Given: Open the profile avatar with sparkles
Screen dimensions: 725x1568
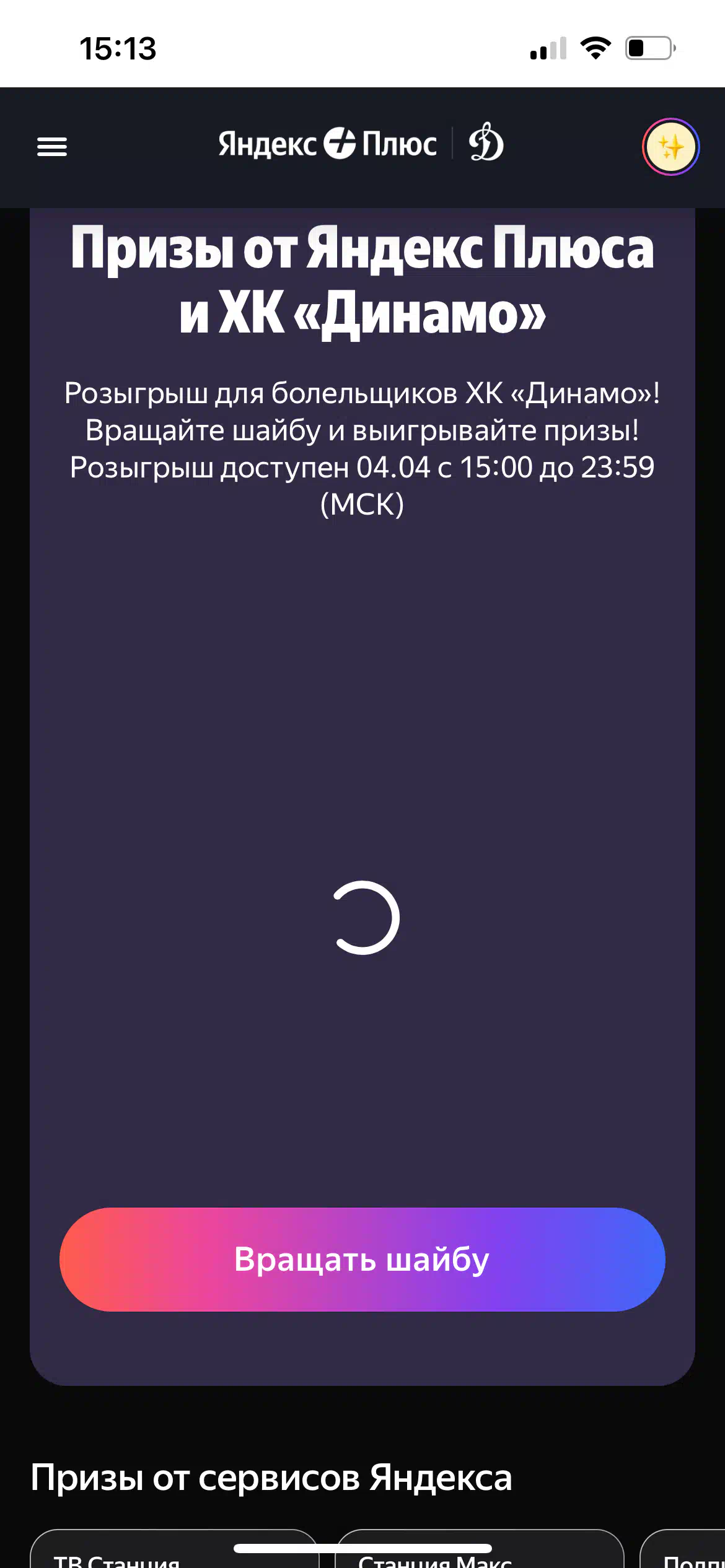Looking at the screenshot, I should (x=670, y=147).
